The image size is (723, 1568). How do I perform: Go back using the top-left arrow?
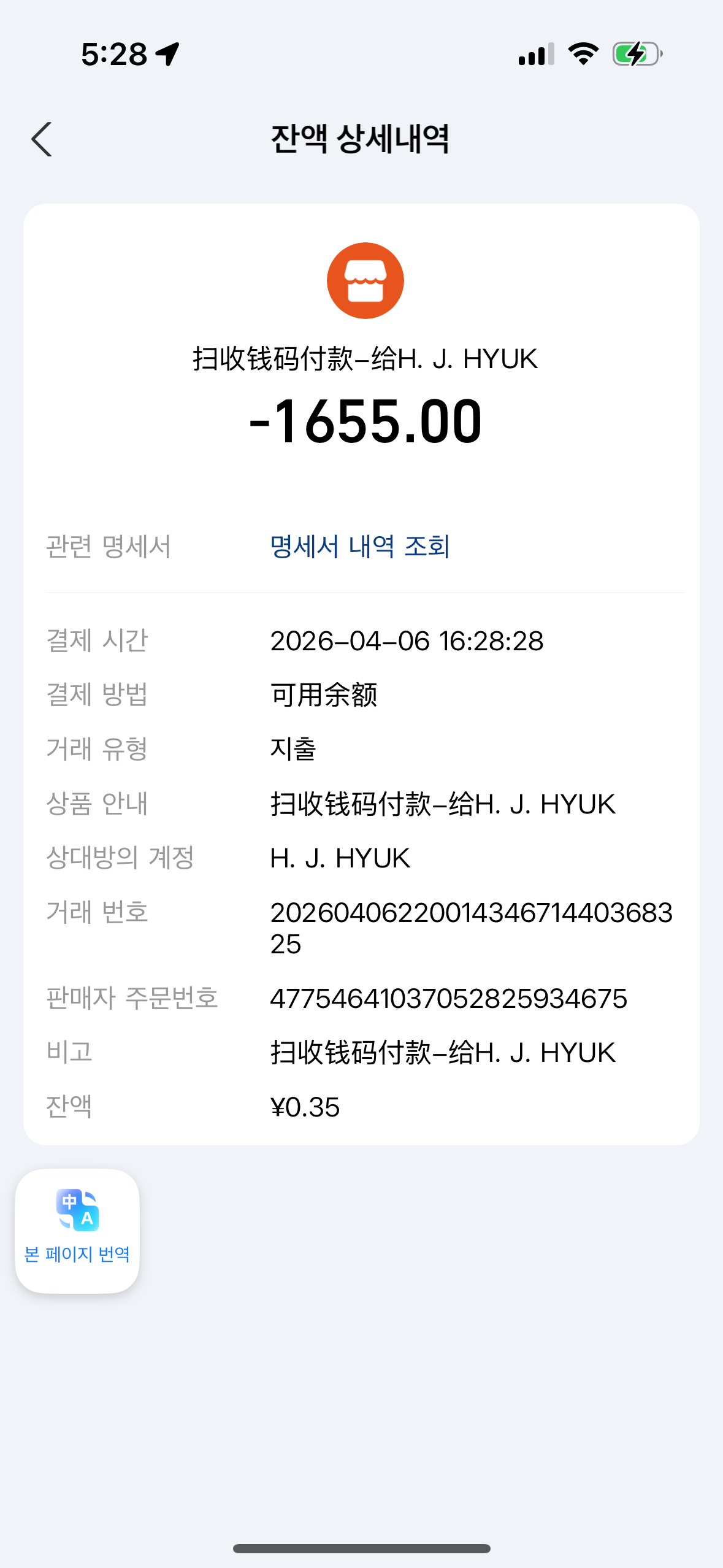coord(42,139)
